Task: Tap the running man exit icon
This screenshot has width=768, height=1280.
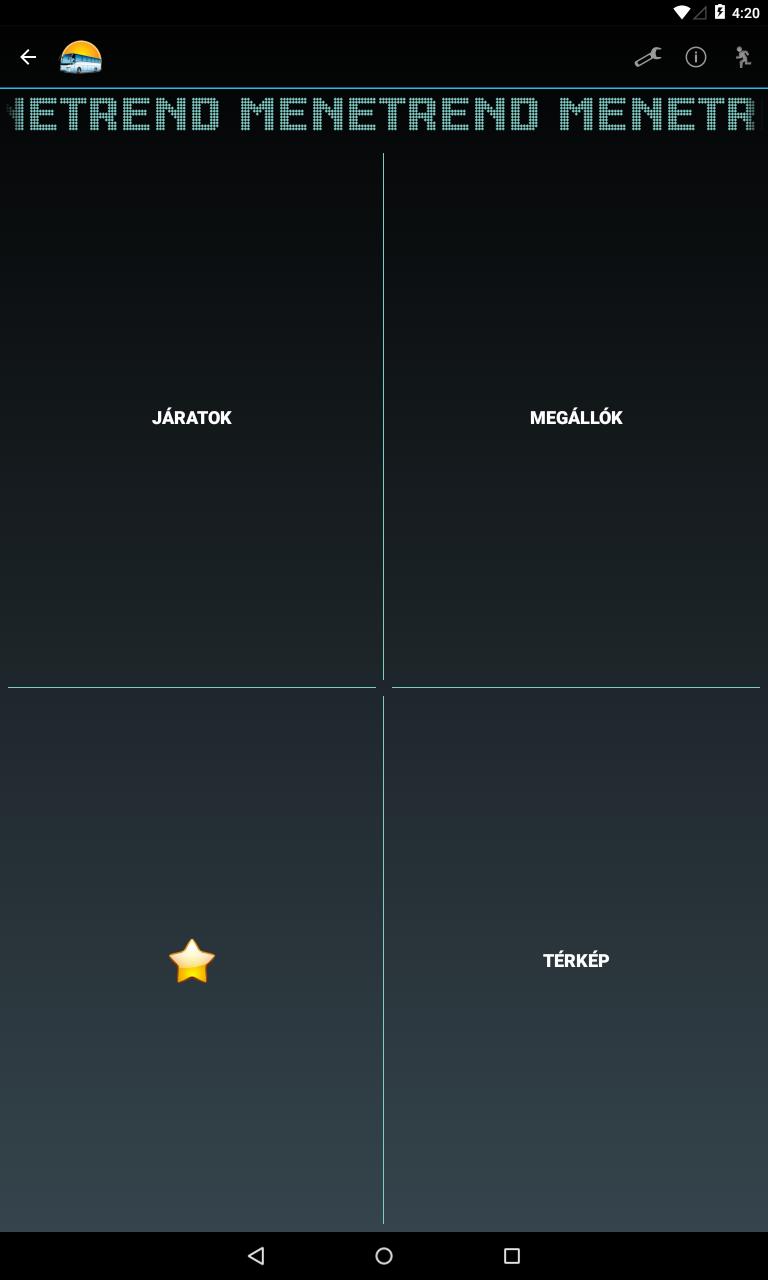Action: tap(743, 57)
